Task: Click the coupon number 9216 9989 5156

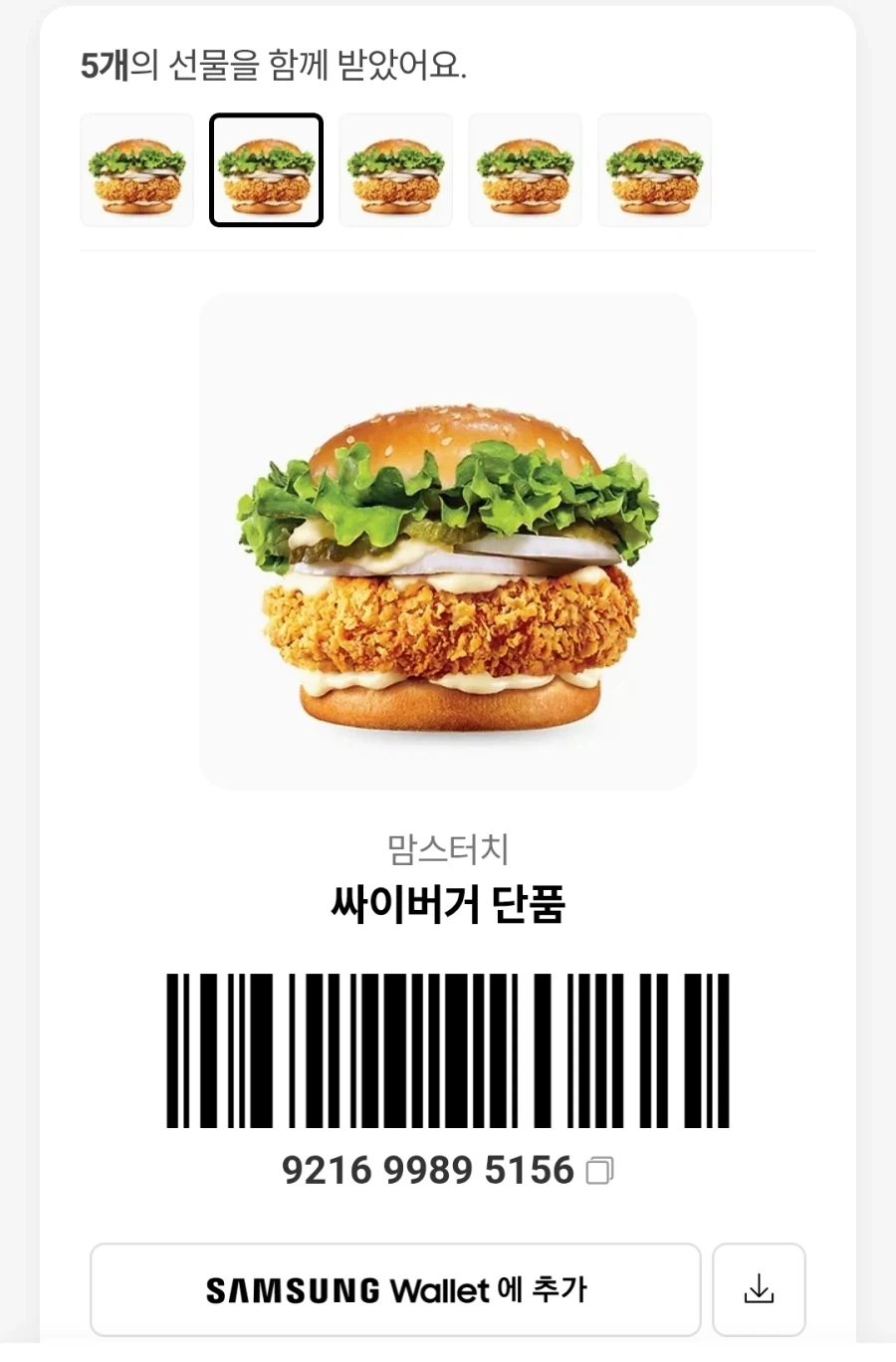Action: pos(426,1170)
